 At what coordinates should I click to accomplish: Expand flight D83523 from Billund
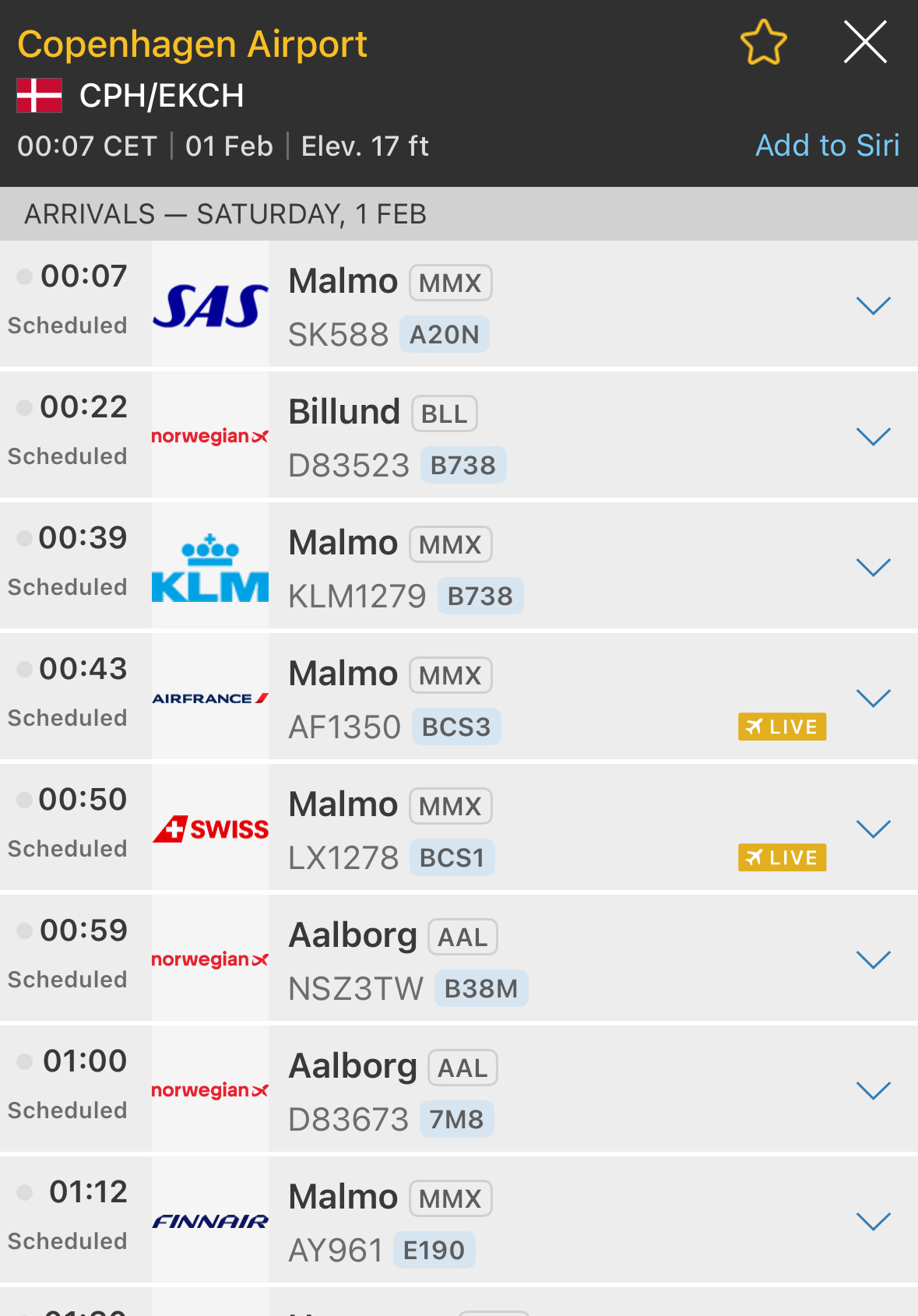tap(873, 437)
